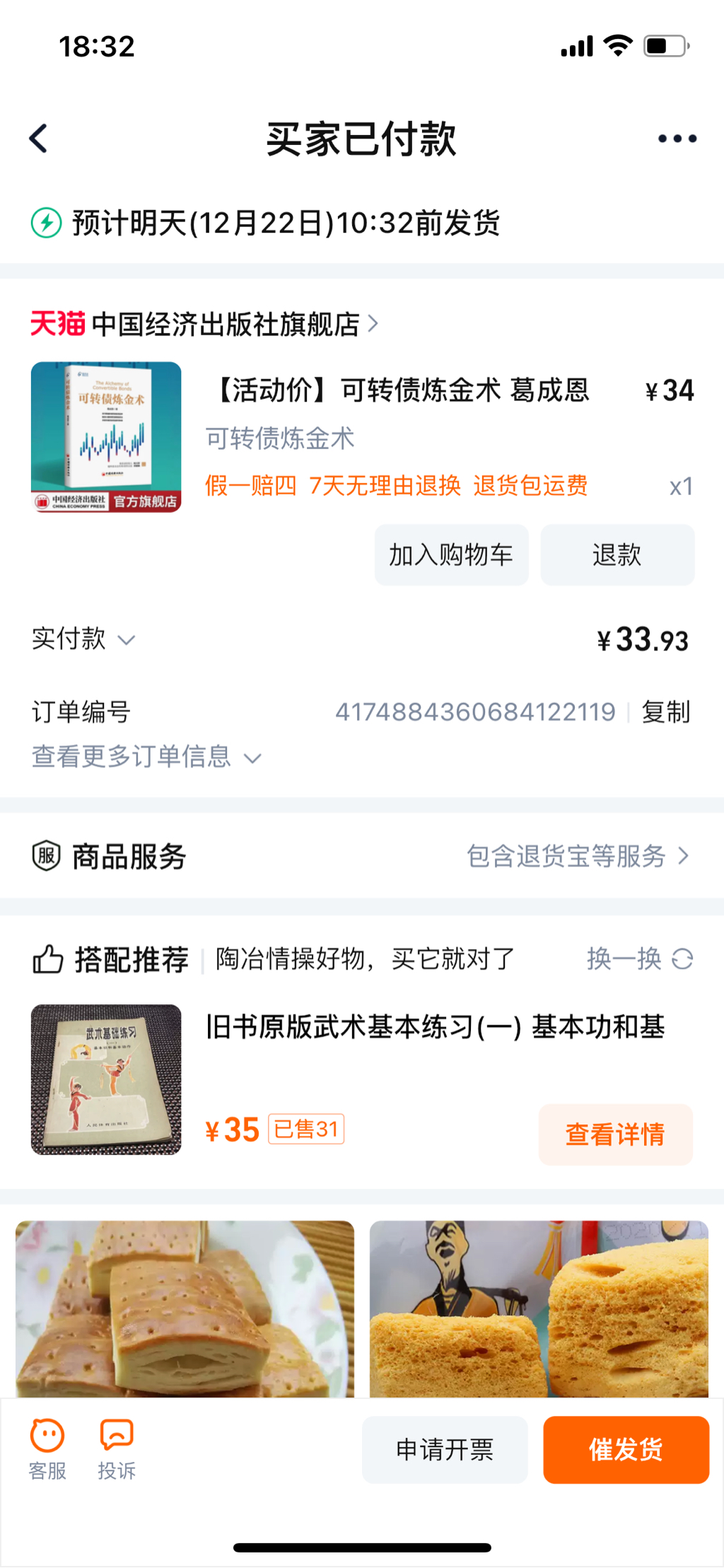Copy the order number with 复制
Viewport: 724px width, 1568px height.
[665, 712]
